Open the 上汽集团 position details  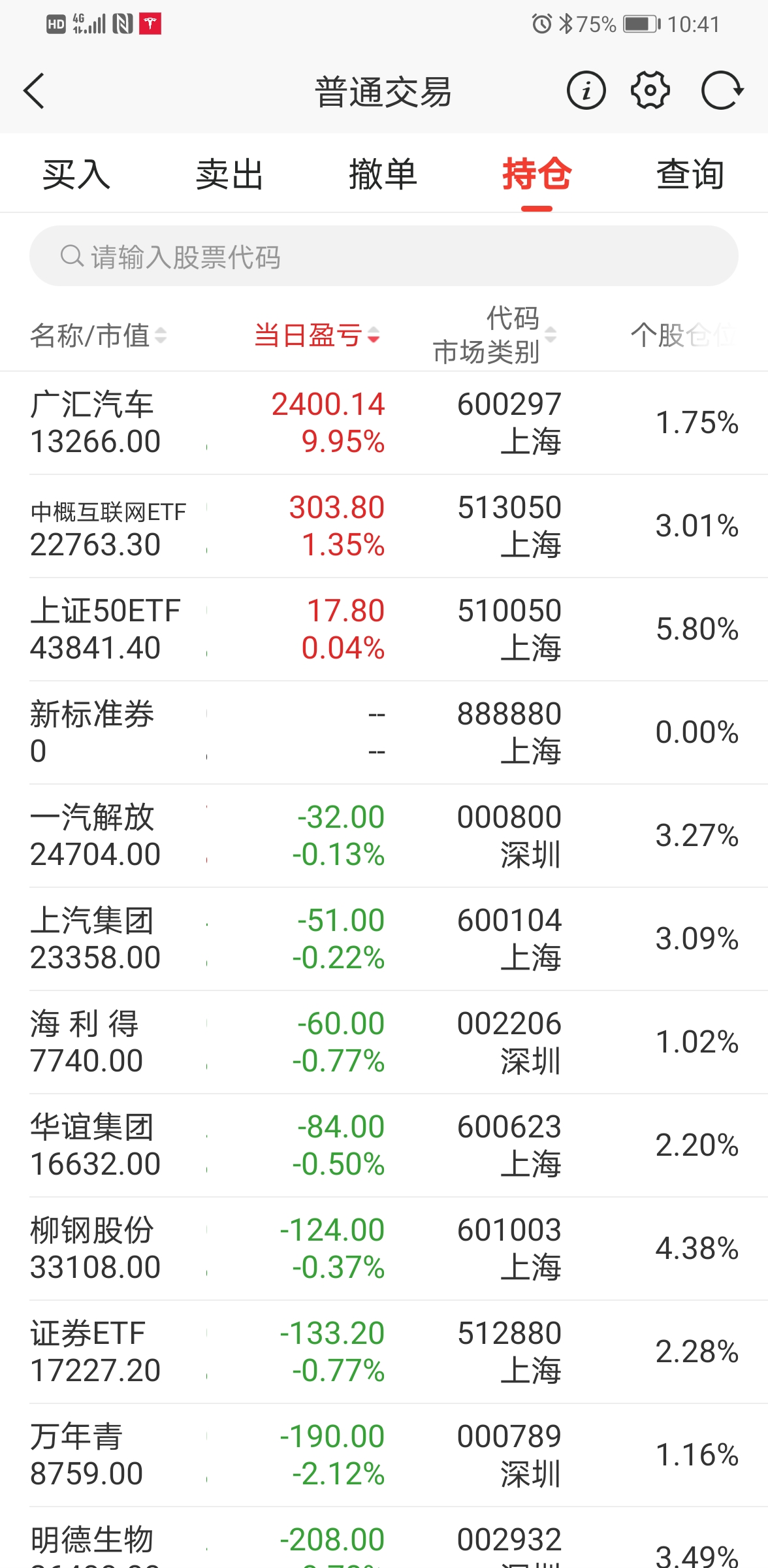point(383,939)
